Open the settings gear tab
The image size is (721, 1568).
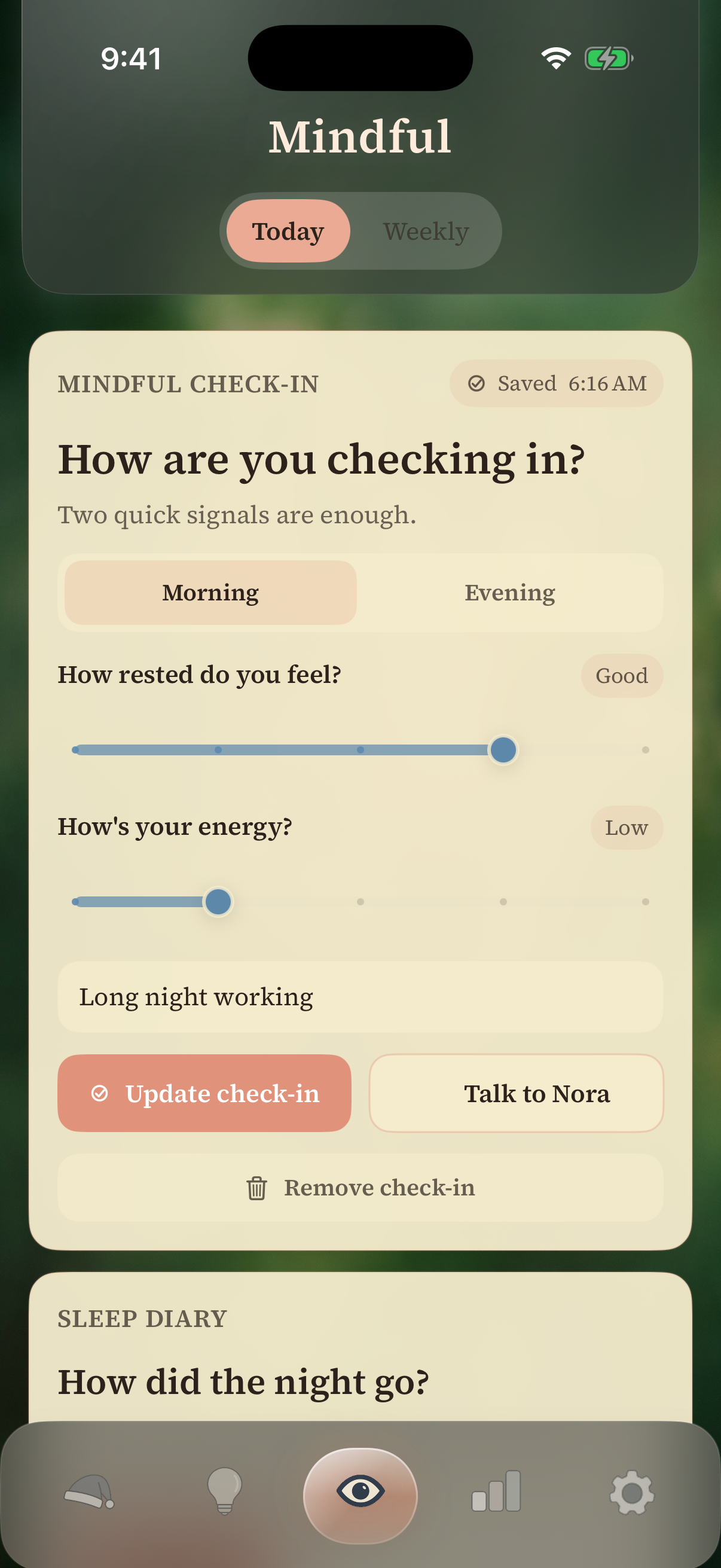click(631, 1493)
